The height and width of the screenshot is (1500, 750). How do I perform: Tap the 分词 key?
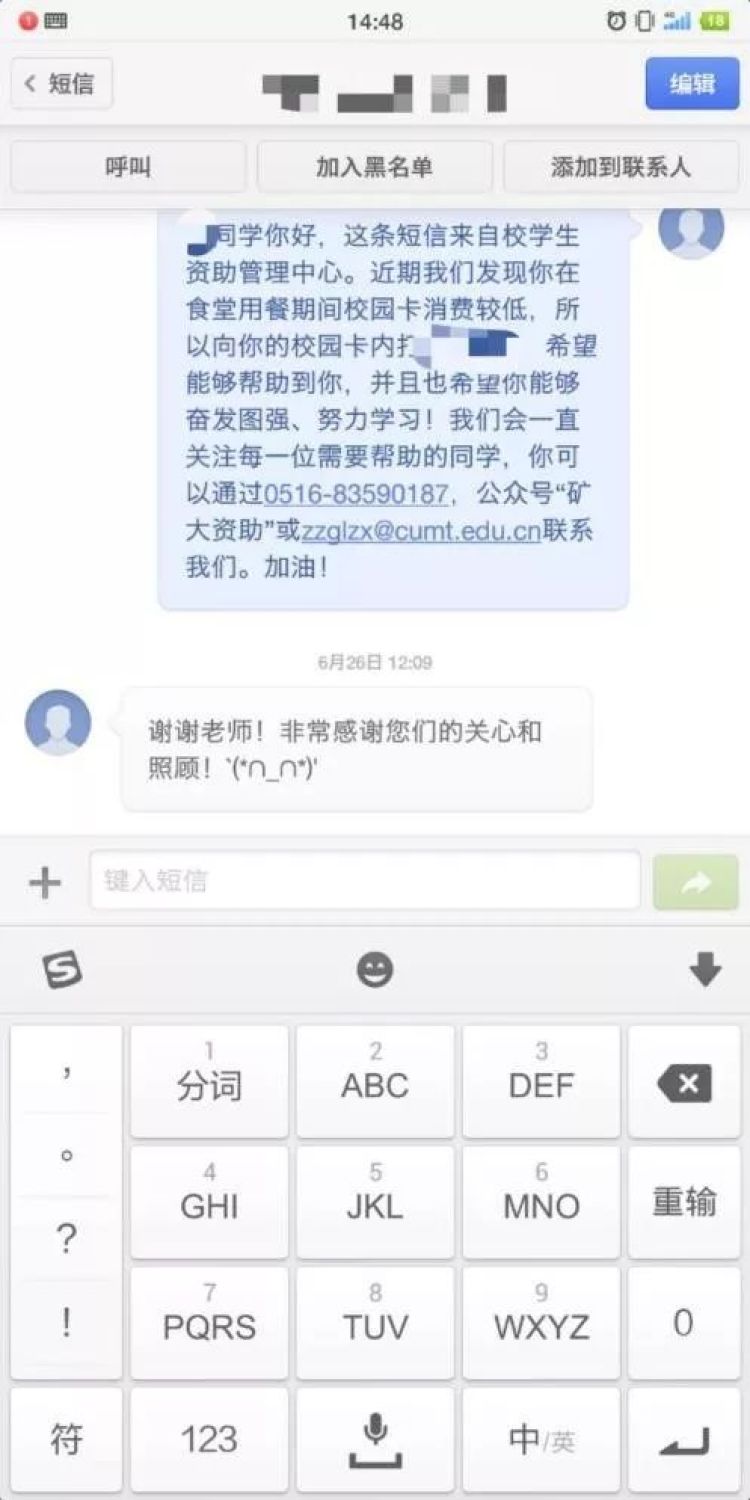click(209, 1083)
